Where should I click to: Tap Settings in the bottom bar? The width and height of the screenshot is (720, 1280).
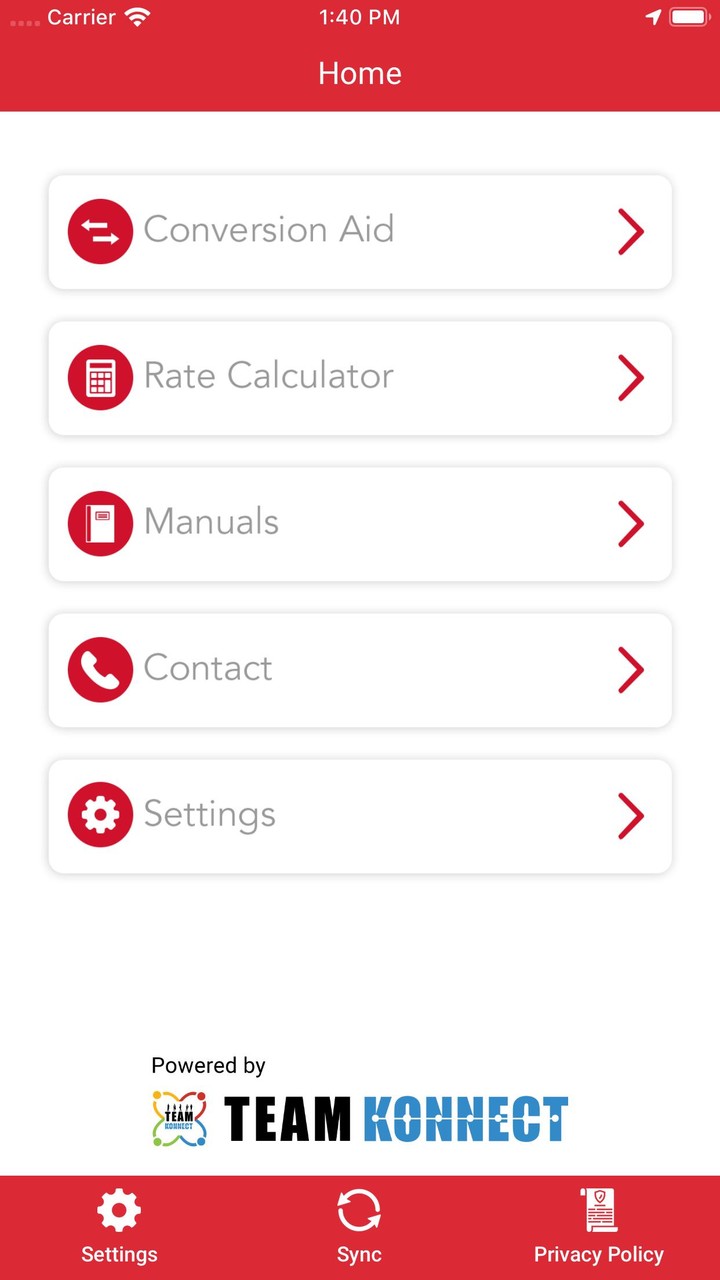(119, 1228)
